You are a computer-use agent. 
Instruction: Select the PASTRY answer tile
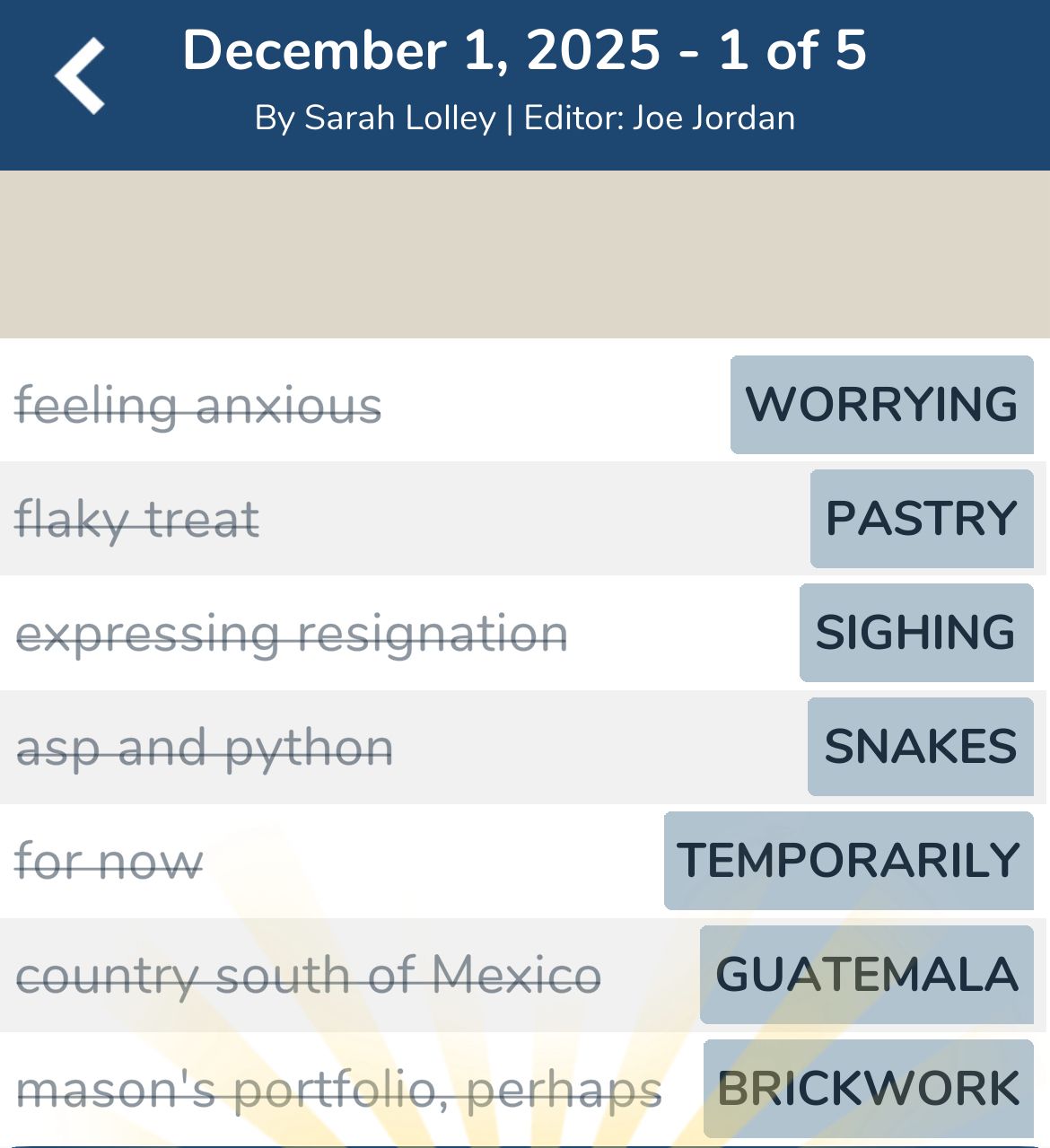coord(922,518)
